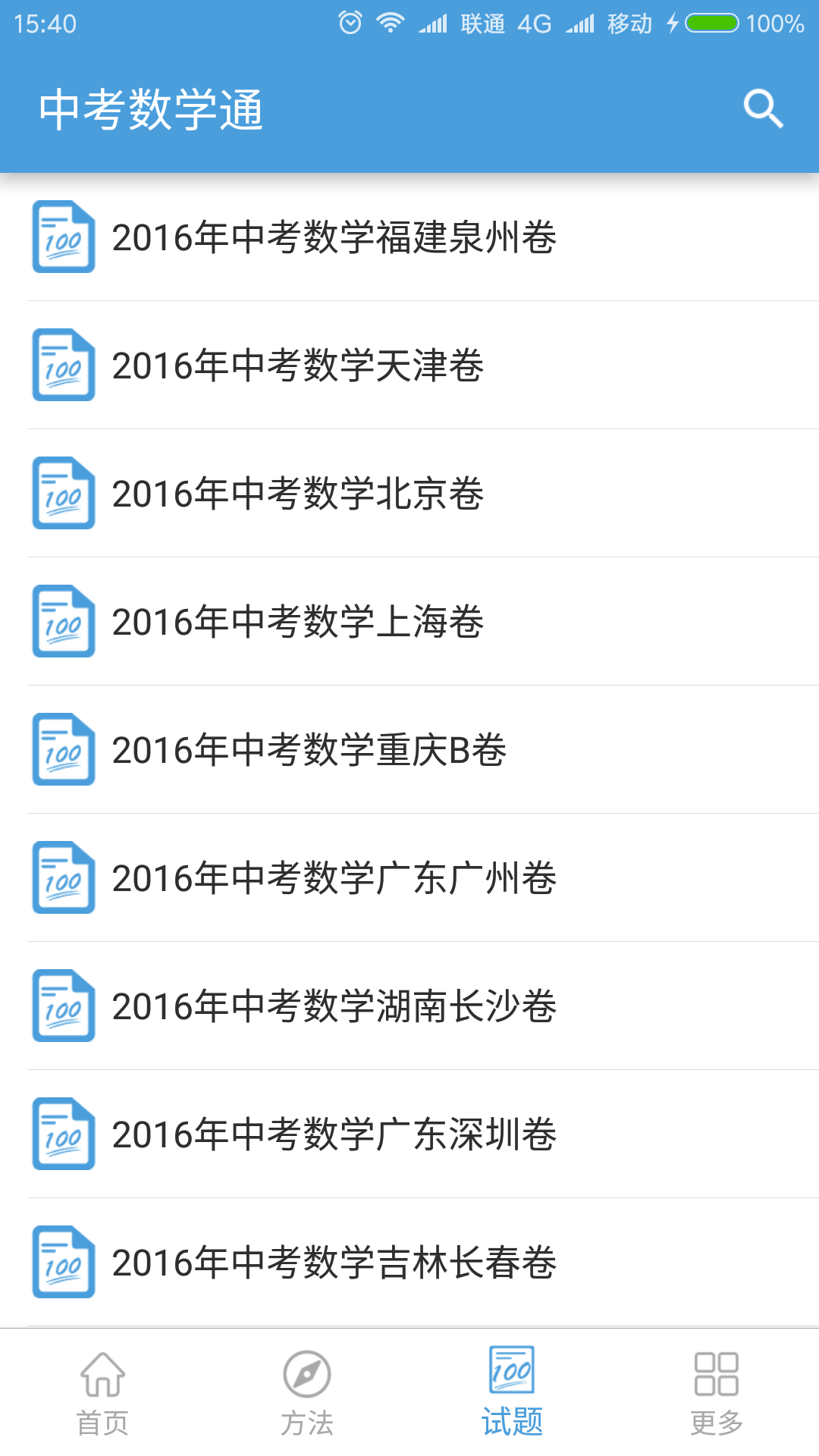Open 2016年中考数学天津卷
Image resolution: width=819 pixels, height=1456 pixels.
297,366
